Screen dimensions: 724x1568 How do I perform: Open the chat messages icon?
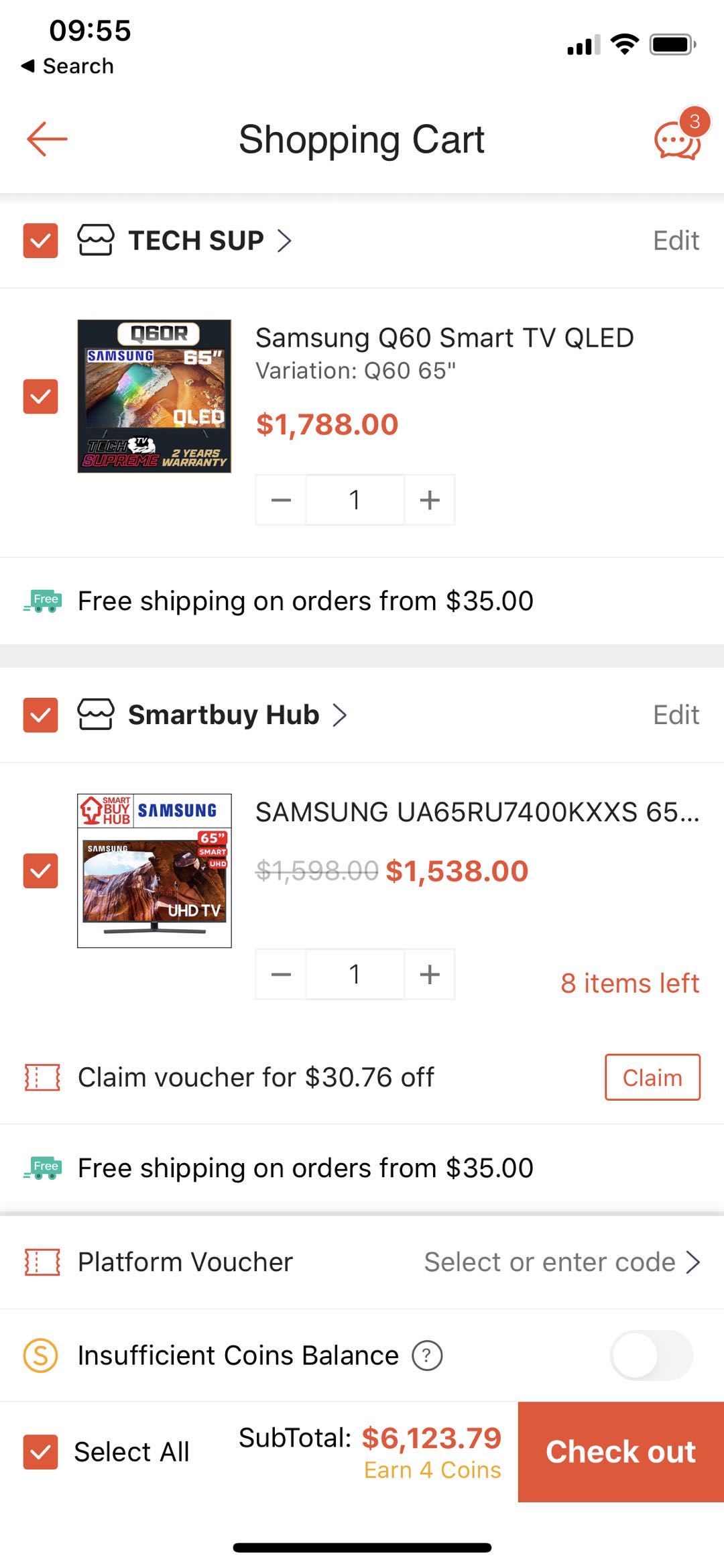[676, 141]
